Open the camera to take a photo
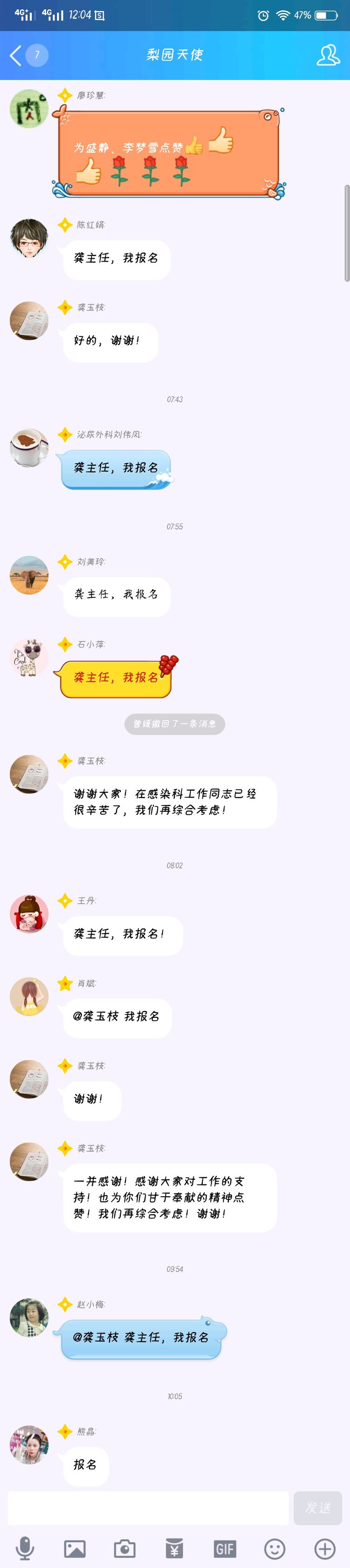Image resolution: width=350 pixels, height=1568 pixels. [x=125, y=1548]
